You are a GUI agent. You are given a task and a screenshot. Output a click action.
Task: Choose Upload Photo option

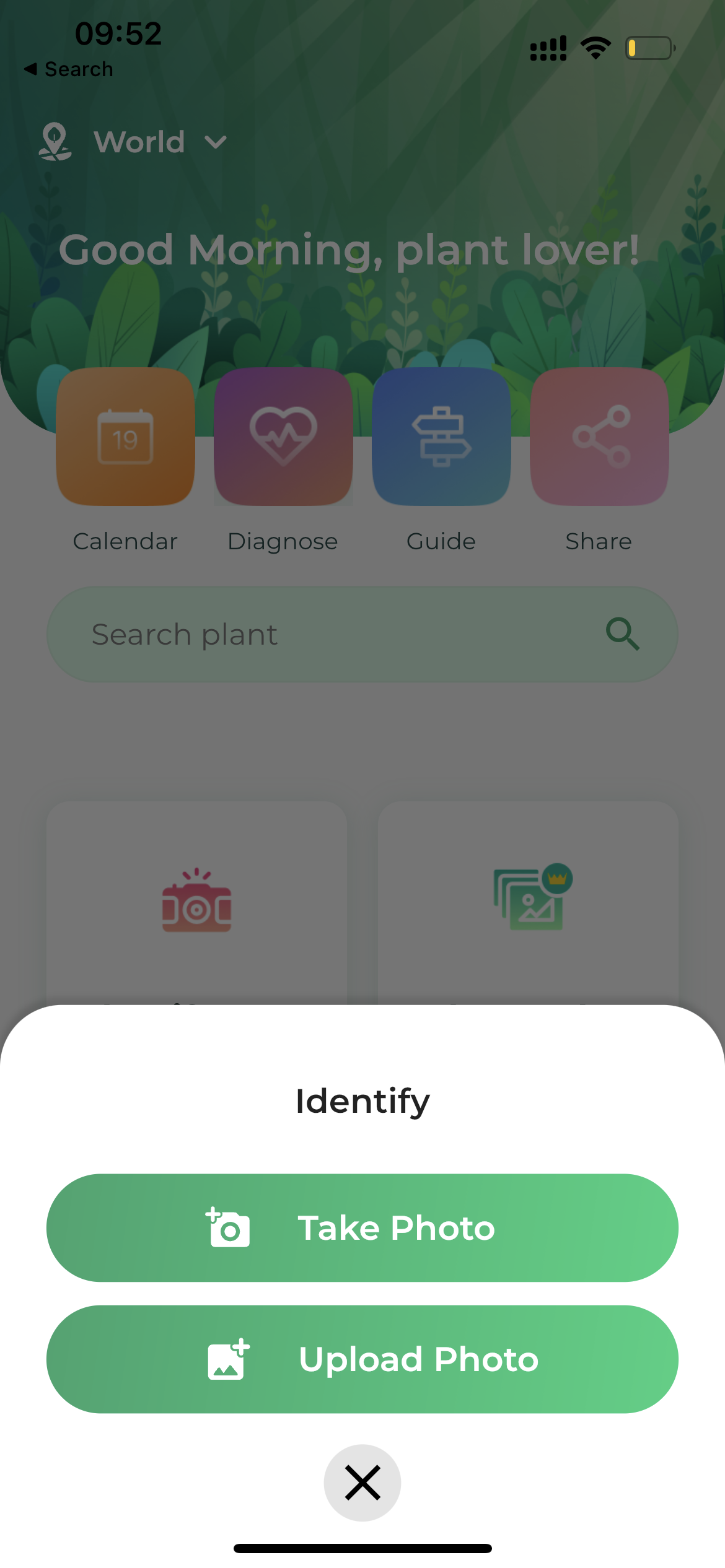[362, 1359]
